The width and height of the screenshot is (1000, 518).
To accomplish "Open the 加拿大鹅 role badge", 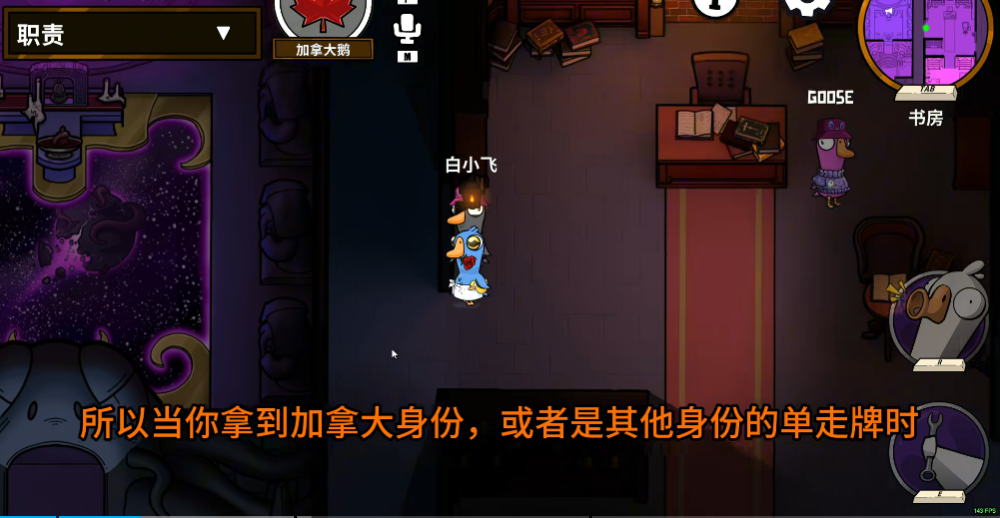I will click(322, 20).
